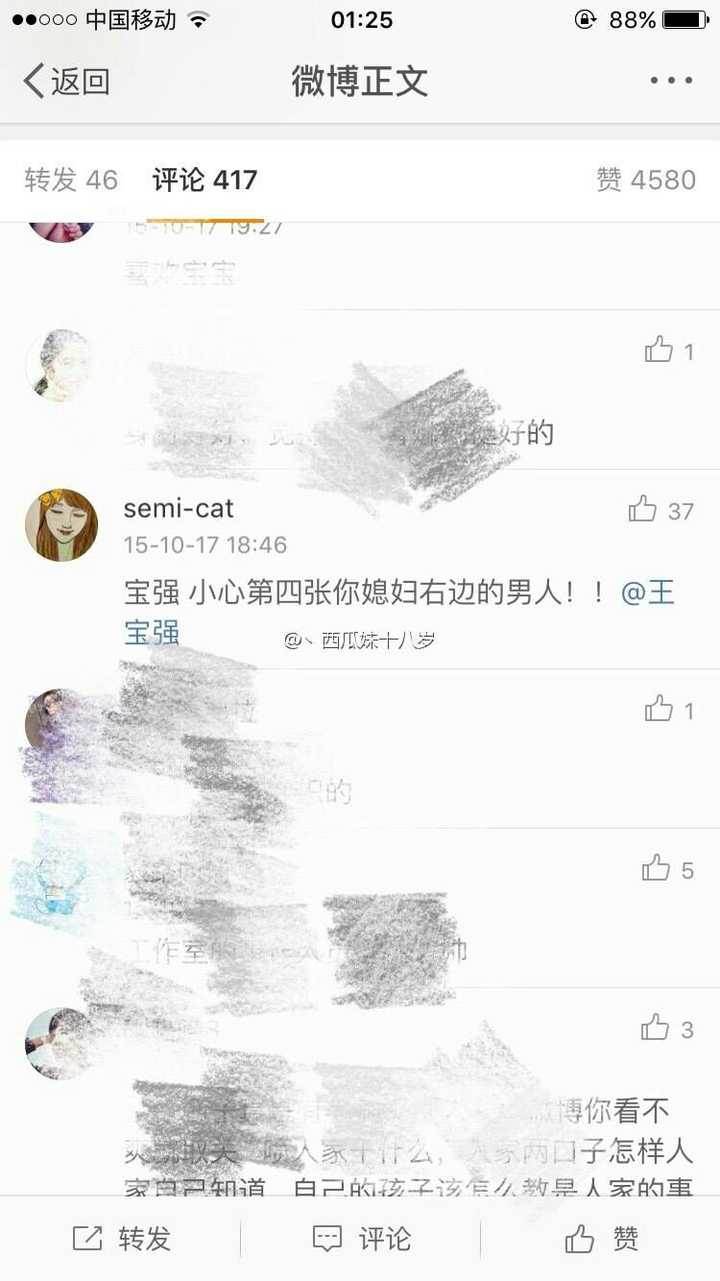Open the three-dot overflow menu

coord(670,81)
